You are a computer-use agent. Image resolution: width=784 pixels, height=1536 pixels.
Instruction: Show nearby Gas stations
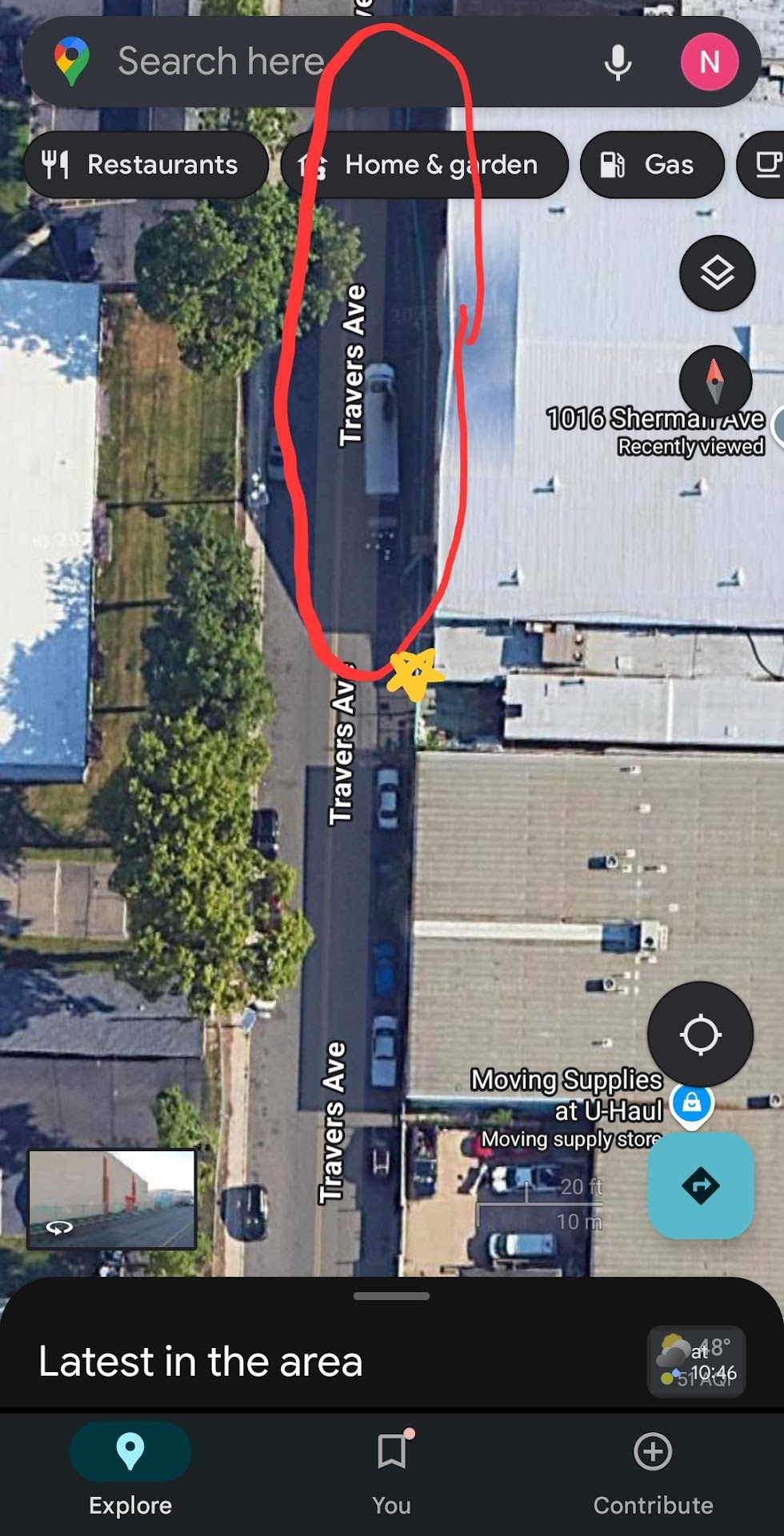point(651,165)
